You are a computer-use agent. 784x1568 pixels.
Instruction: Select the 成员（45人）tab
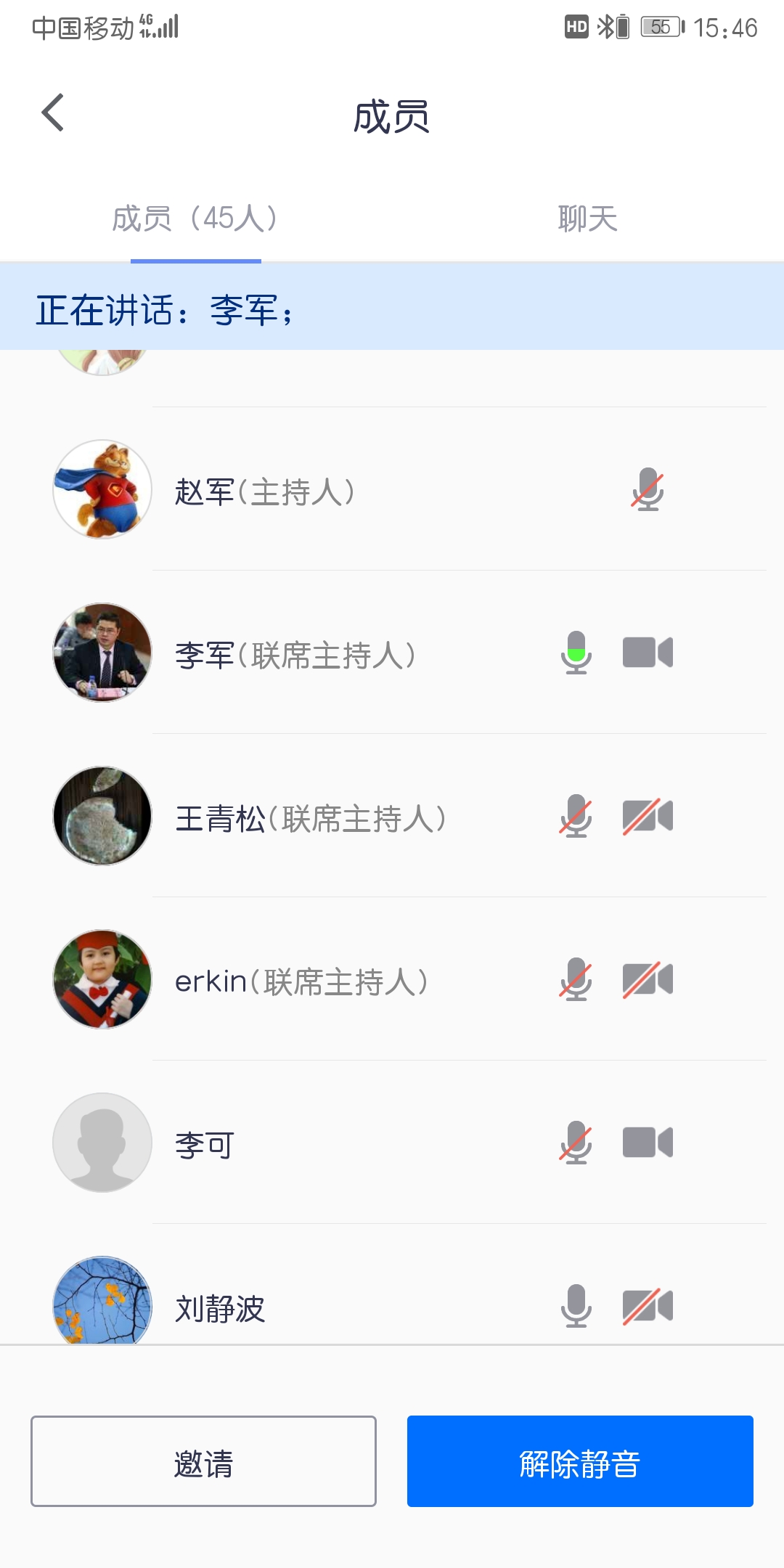coord(195,219)
